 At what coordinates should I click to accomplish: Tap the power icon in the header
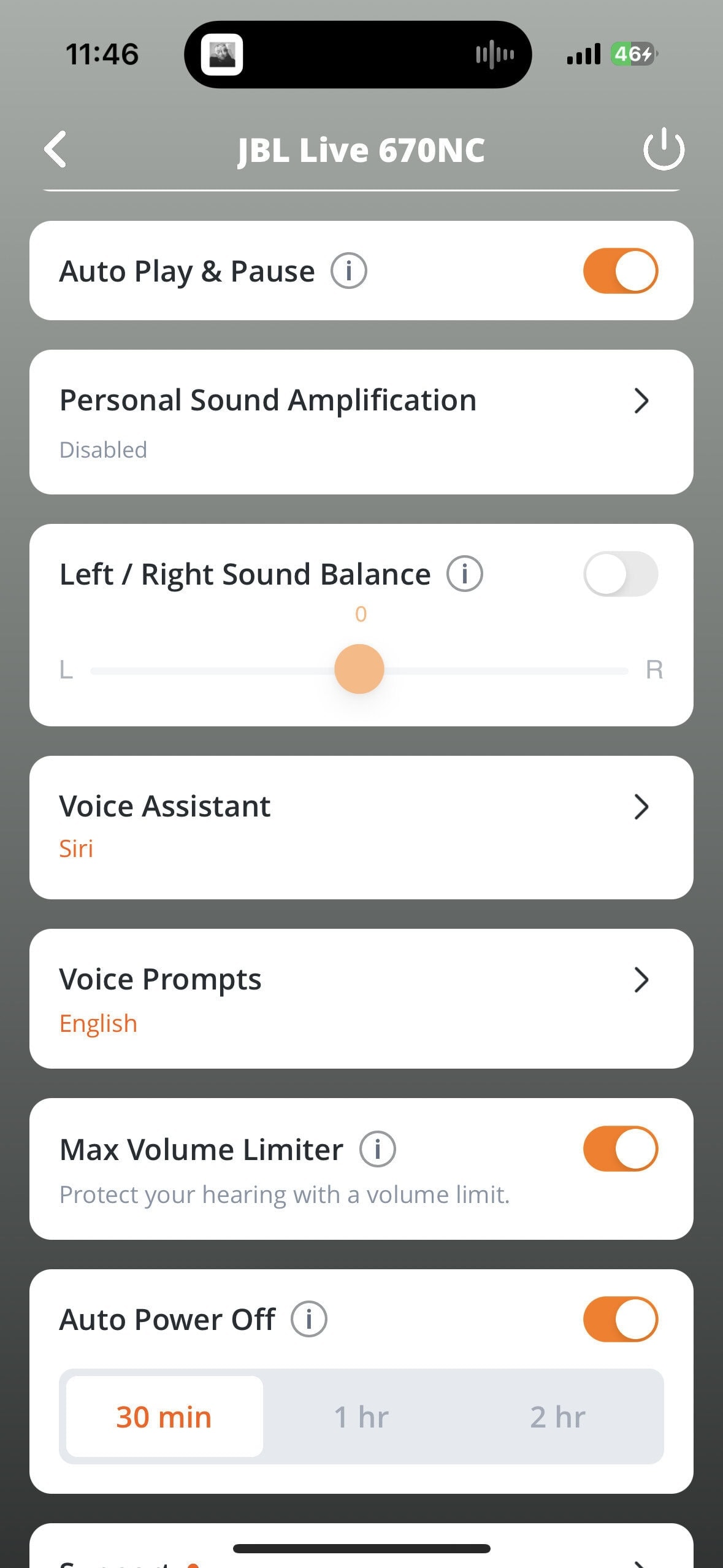[664, 149]
